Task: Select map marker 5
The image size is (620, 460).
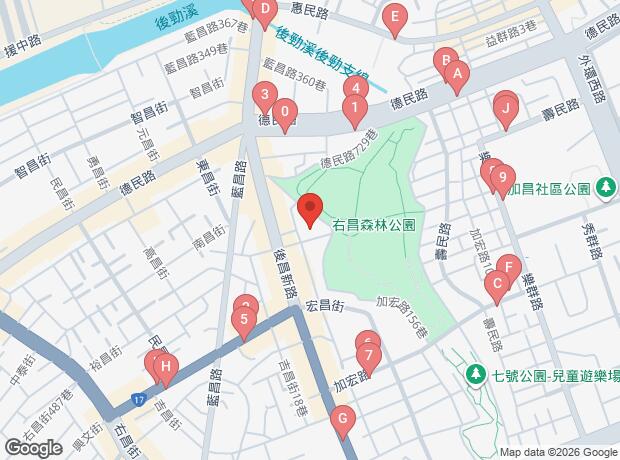Action: pos(241,322)
